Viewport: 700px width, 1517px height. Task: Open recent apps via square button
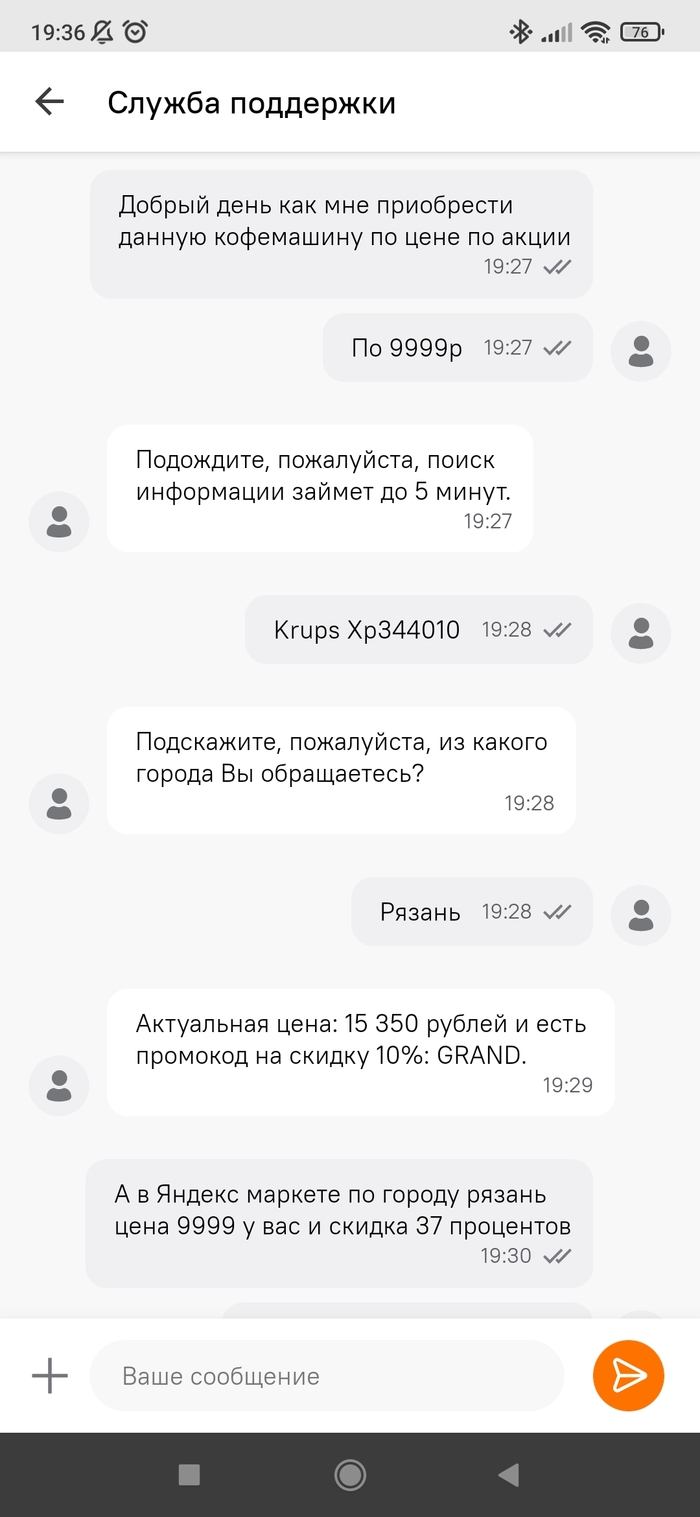pyautogui.click(x=189, y=1474)
